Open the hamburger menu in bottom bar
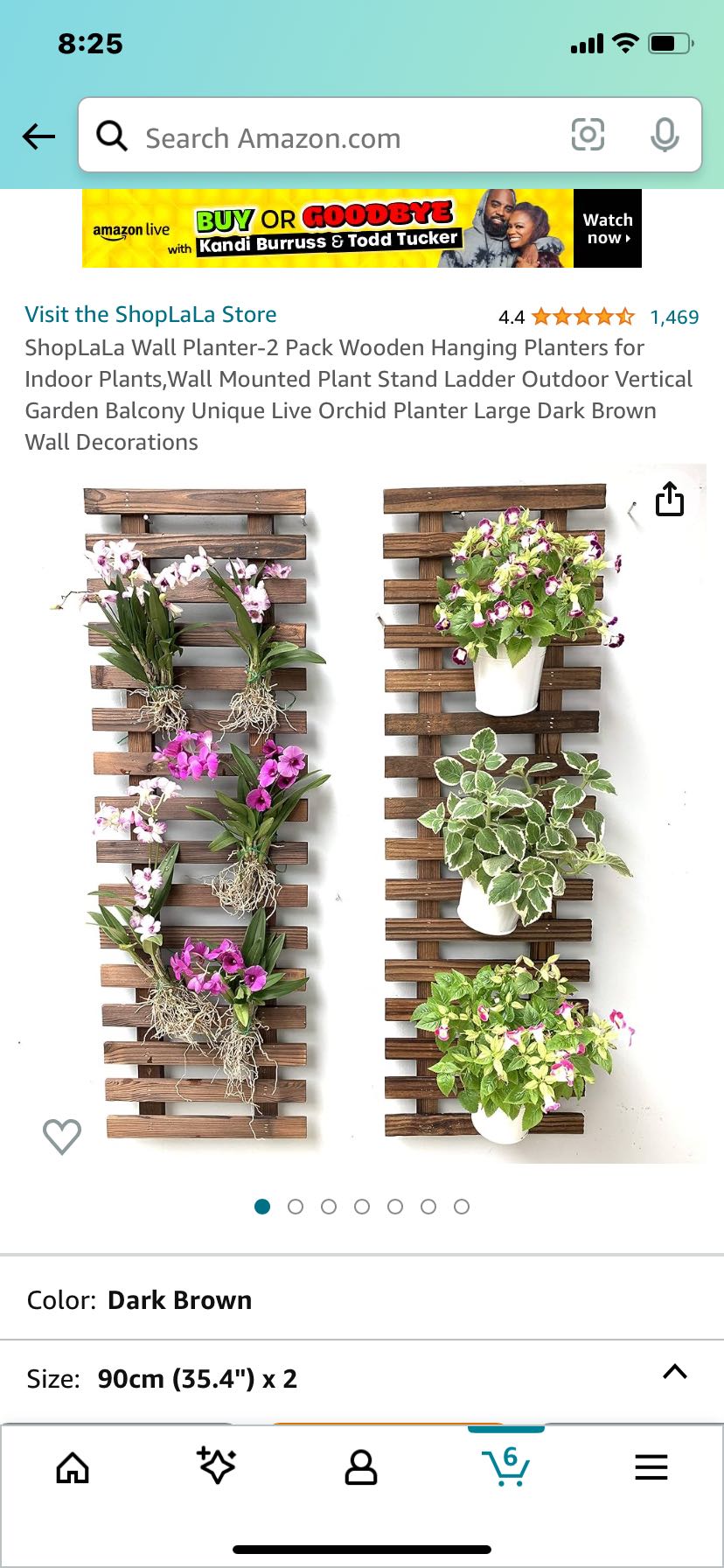 click(x=651, y=1468)
